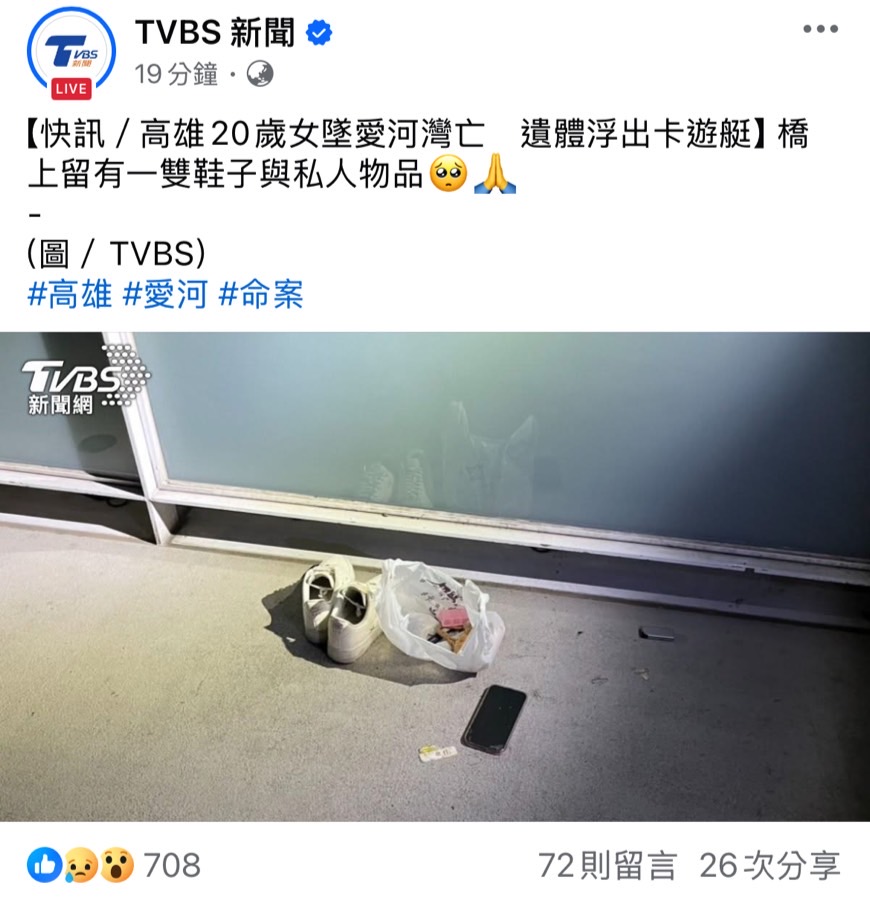
Task: View the 26次分享 shares list
Action: coord(769,865)
